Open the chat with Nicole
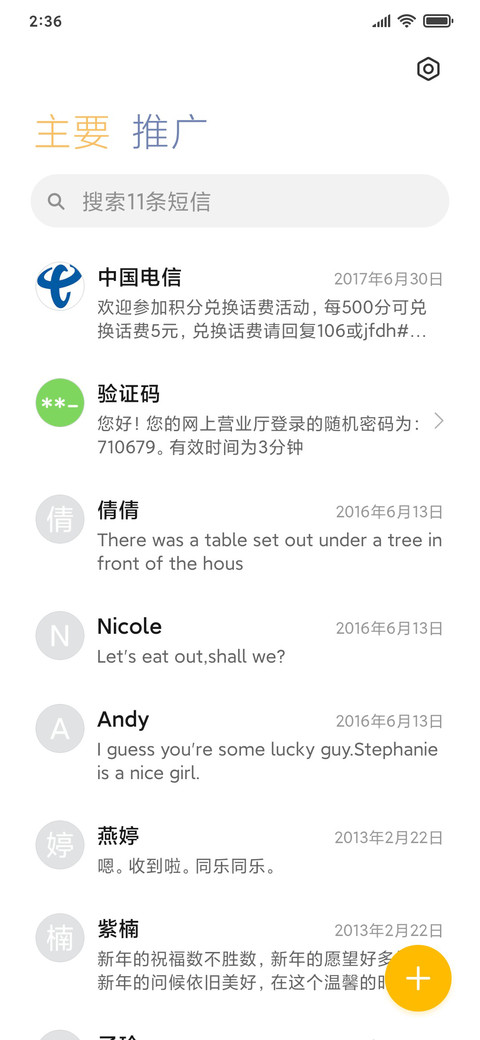 click(x=240, y=641)
